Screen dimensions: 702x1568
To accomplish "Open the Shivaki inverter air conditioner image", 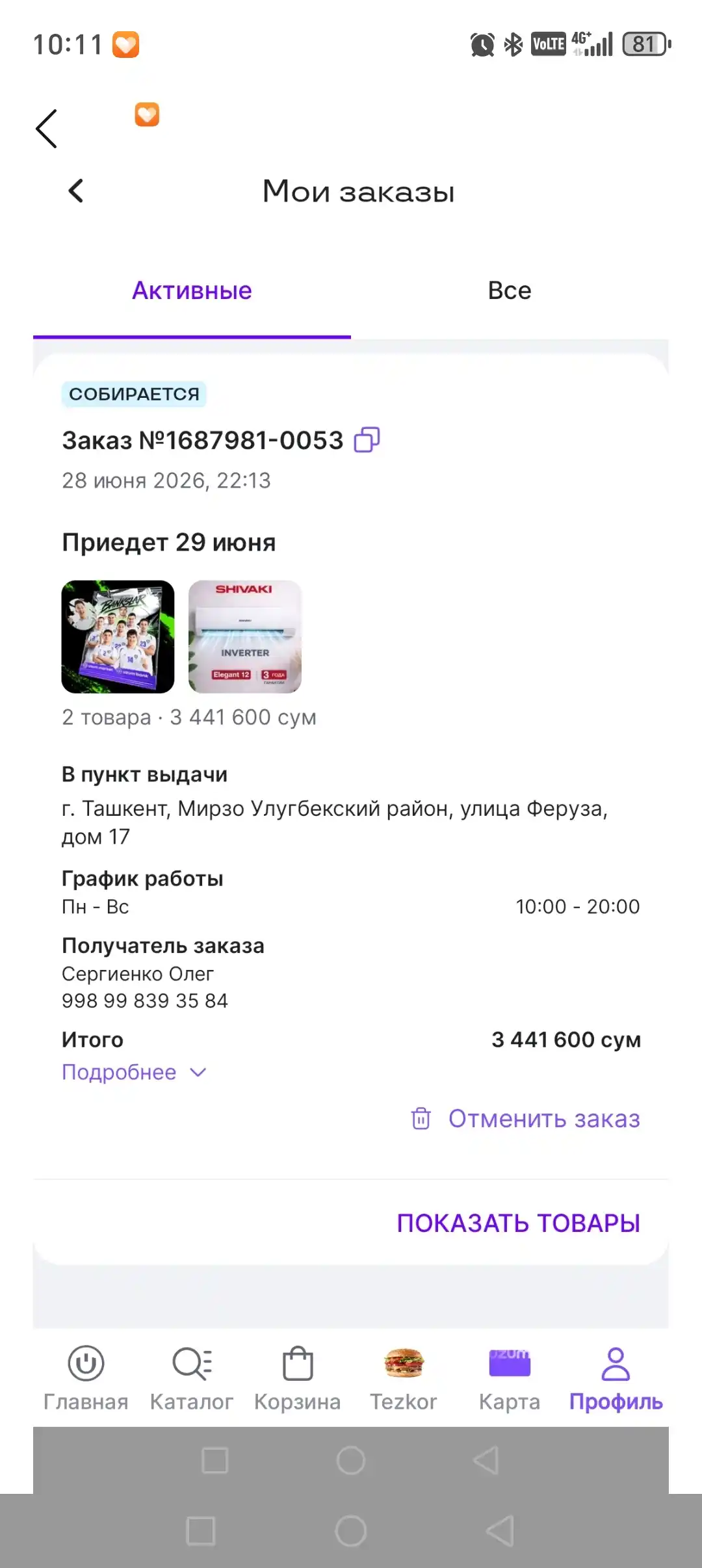I will 245,636.
